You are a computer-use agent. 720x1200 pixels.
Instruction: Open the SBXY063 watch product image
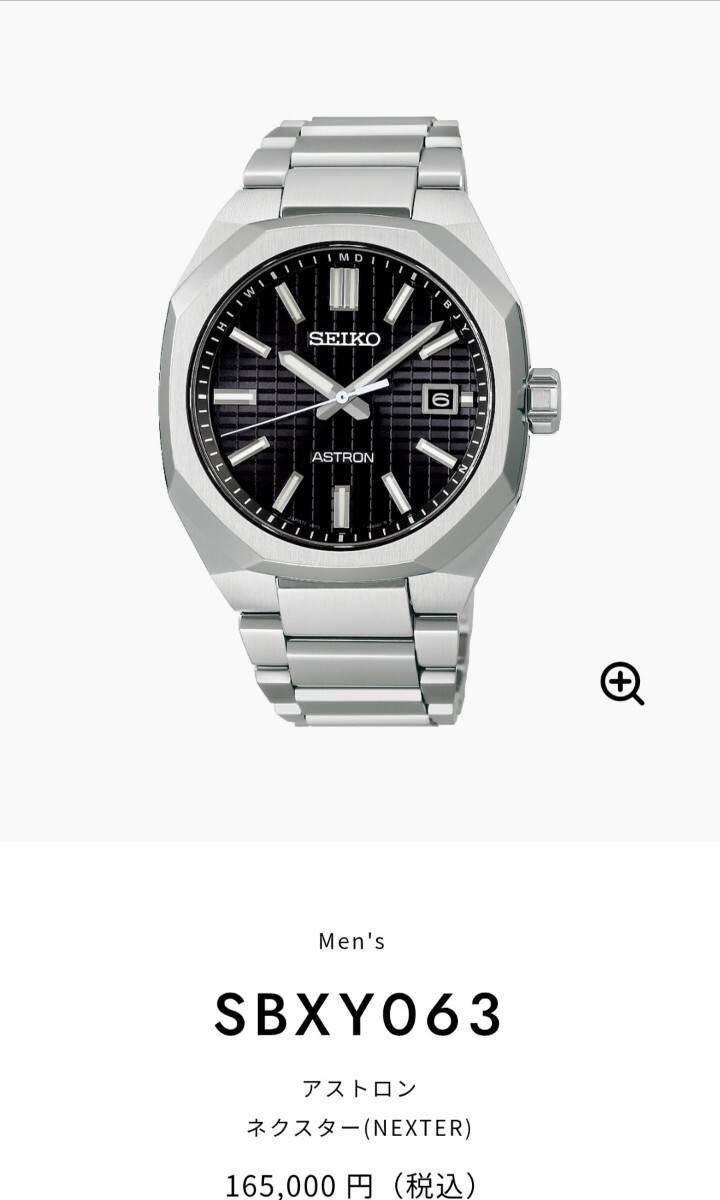358,420
